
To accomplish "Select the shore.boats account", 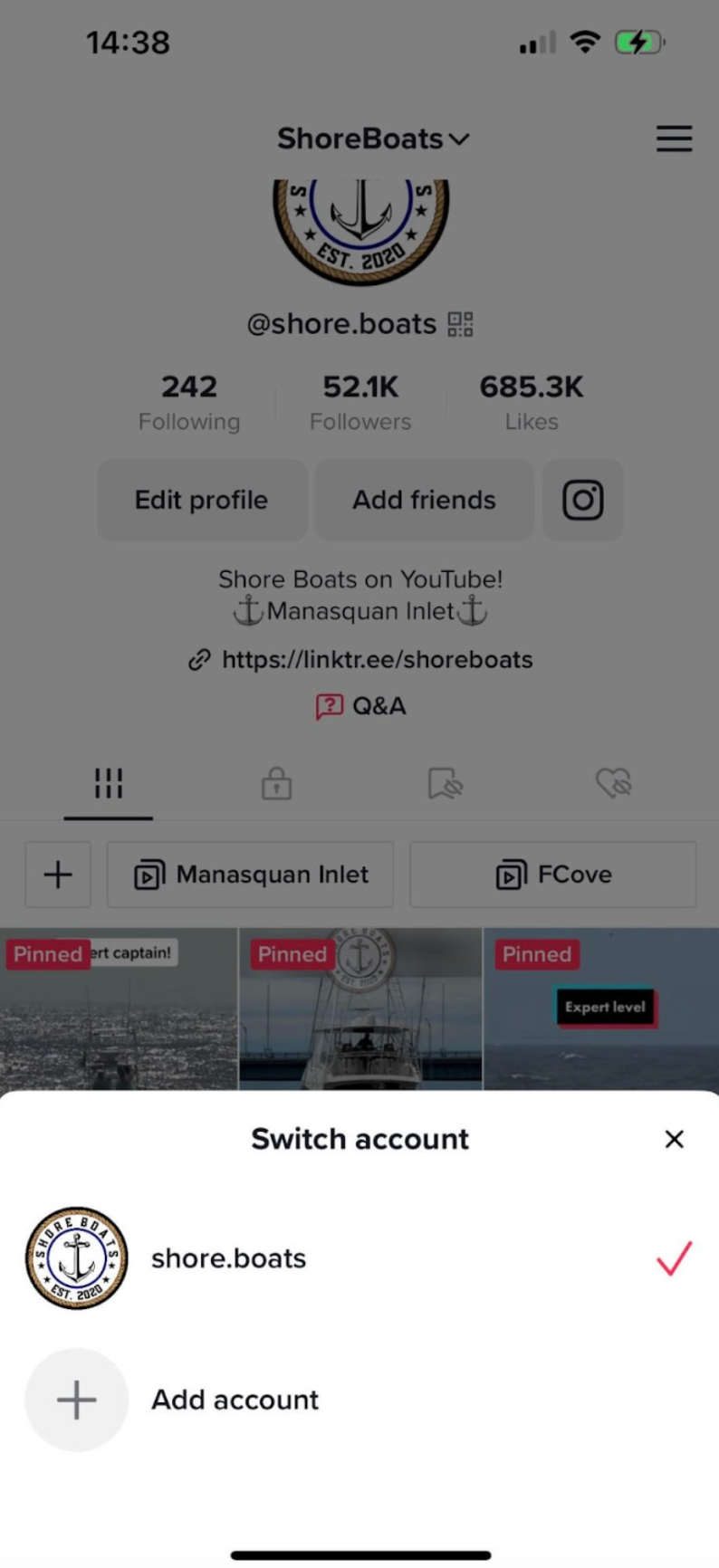I will [228, 1258].
